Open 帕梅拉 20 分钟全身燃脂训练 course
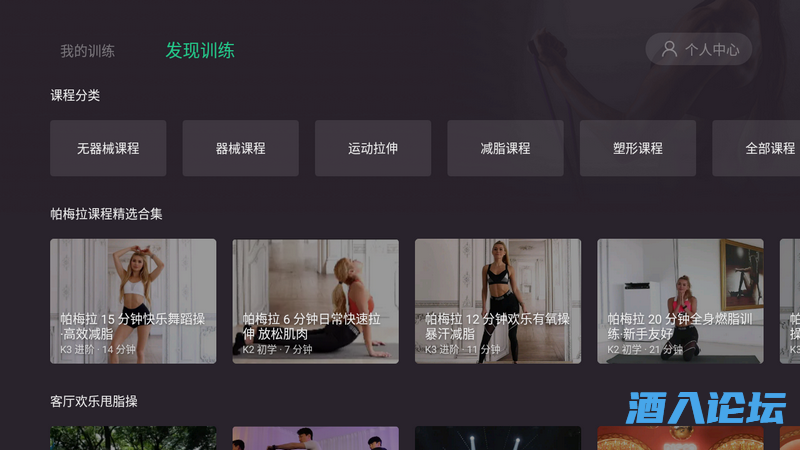 coord(680,300)
